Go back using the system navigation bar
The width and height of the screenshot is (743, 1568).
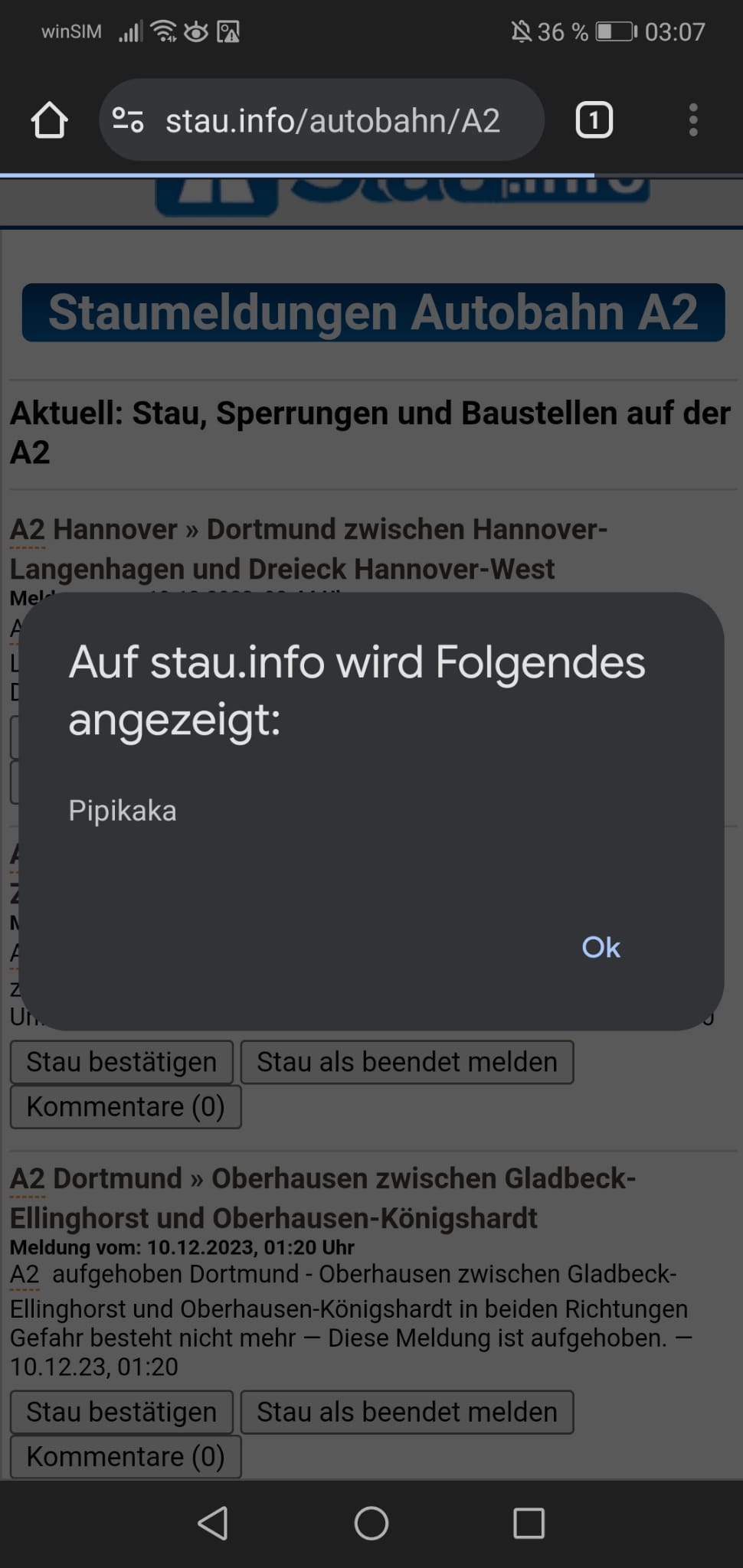[213, 1523]
